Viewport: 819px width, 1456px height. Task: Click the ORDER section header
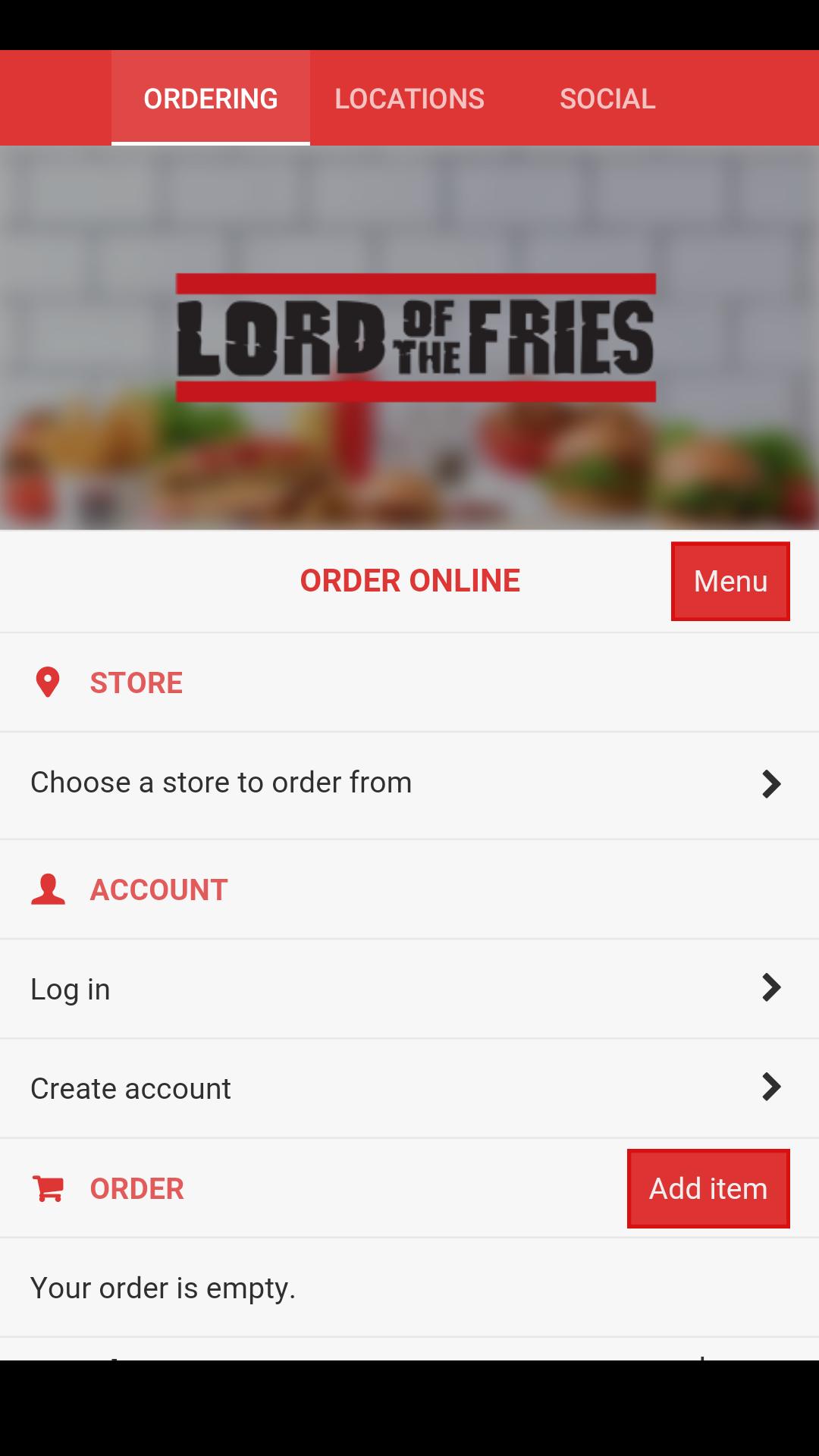click(x=136, y=1188)
